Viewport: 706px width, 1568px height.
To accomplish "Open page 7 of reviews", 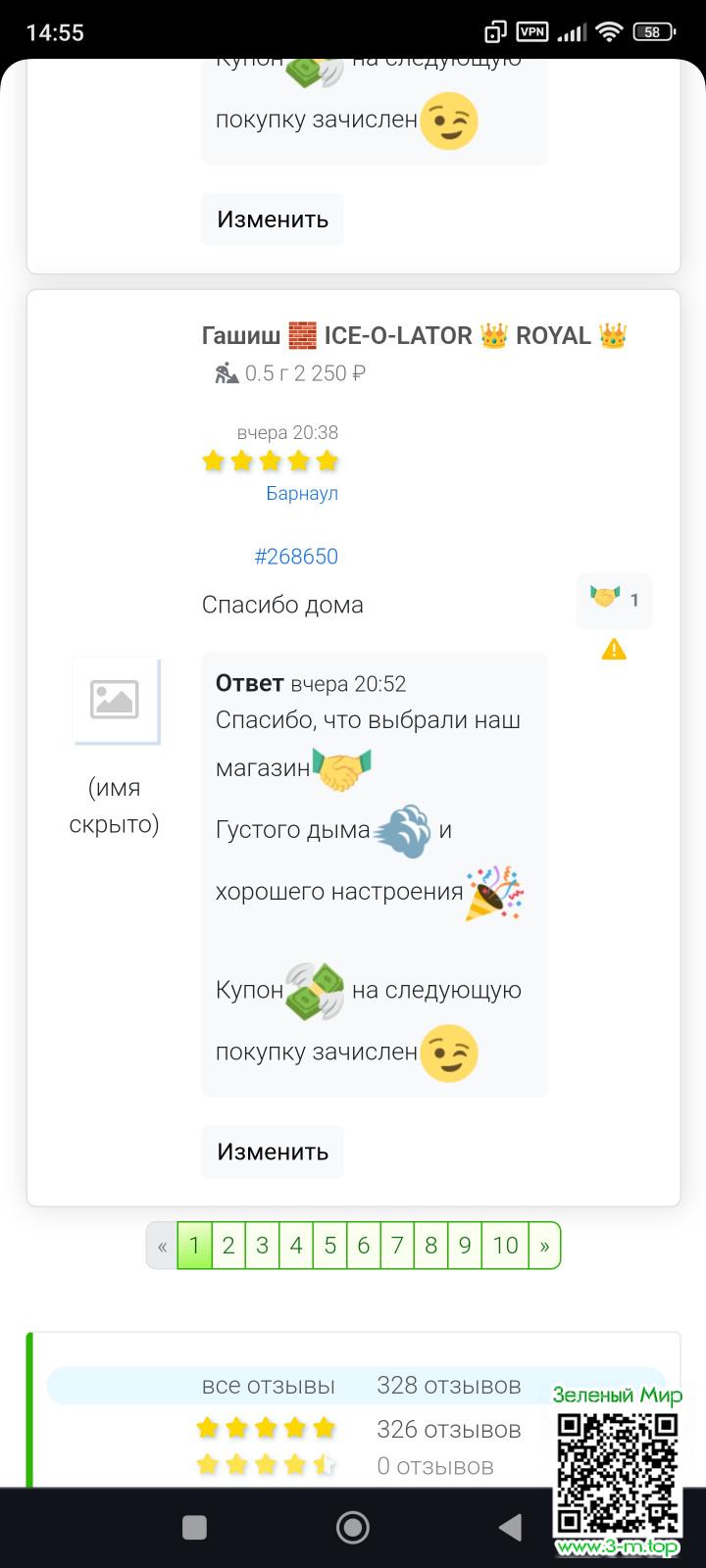I will pos(397,1246).
